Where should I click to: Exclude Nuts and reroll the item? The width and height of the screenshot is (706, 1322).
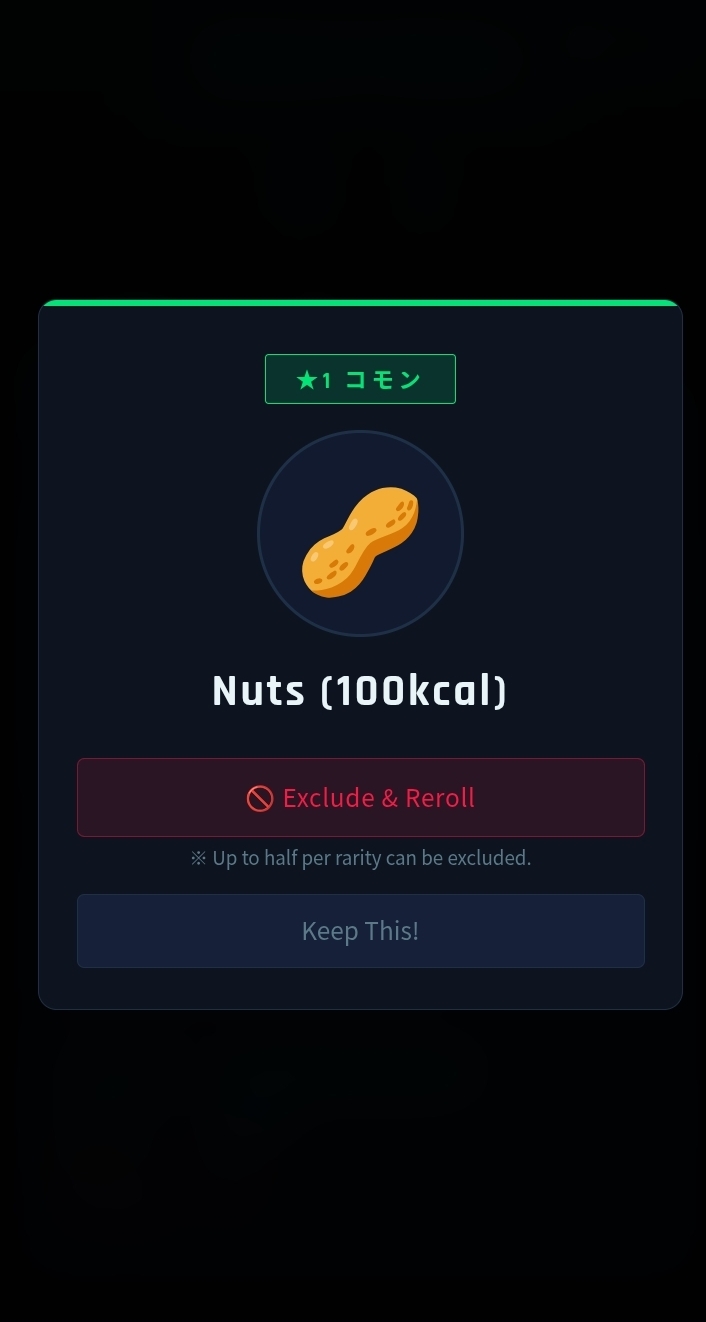click(x=360, y=797)
